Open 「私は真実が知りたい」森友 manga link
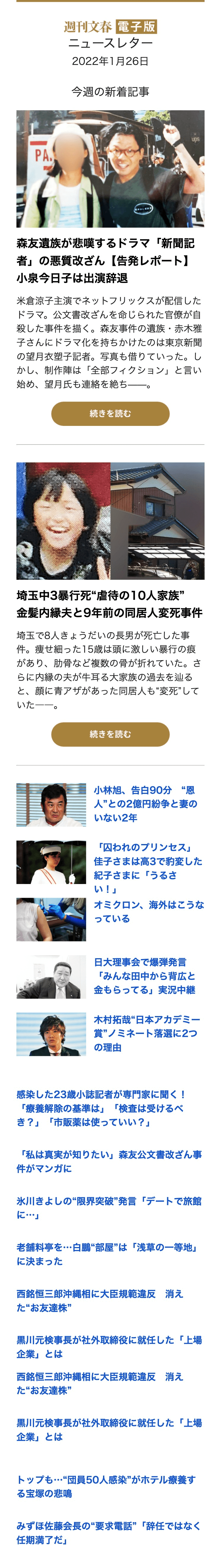The width and height of the screenshot is (221, 1568). 109,1161
